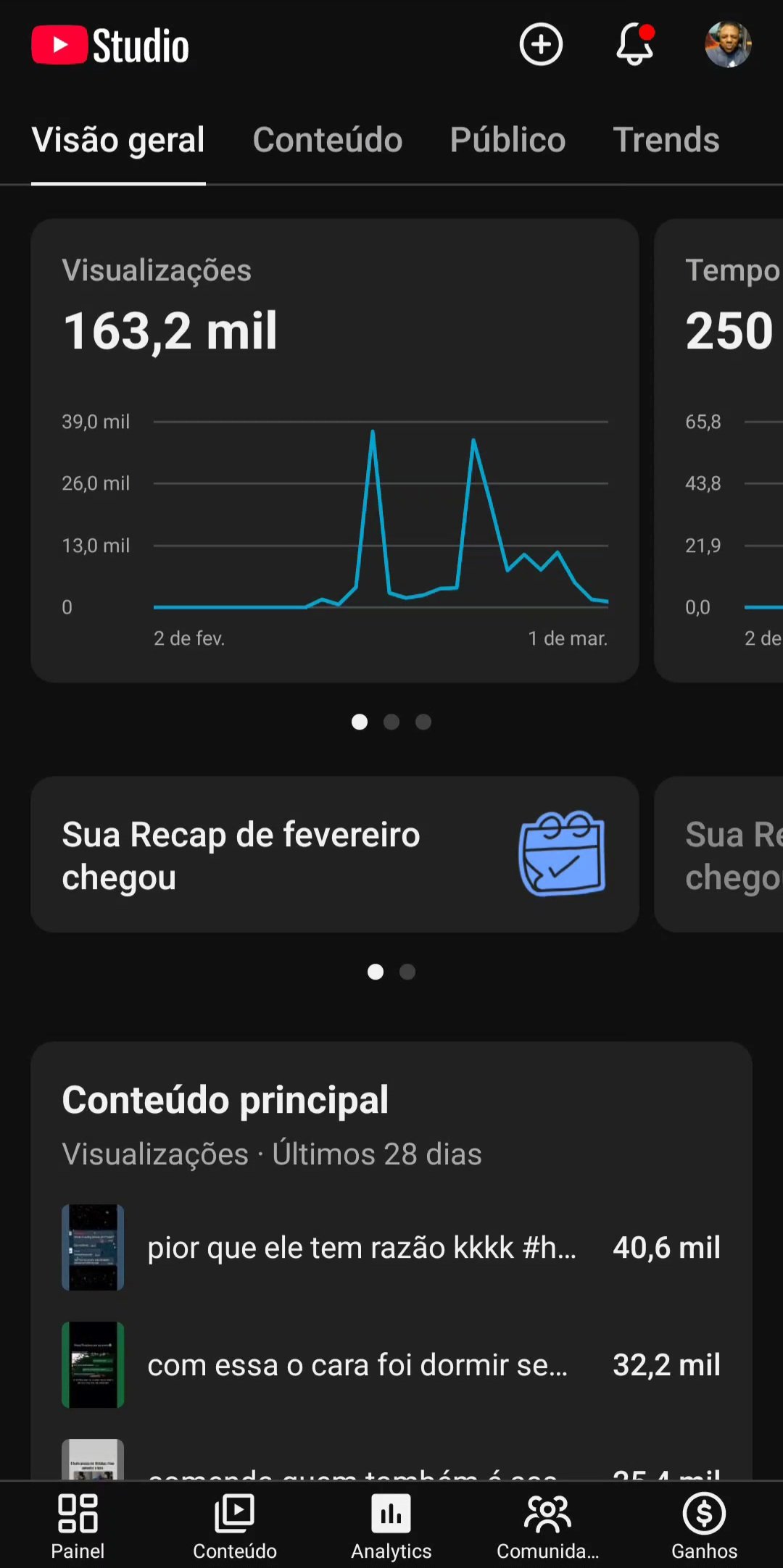Open the notifications bell
The height and width of the screenshot is (1568, 783).
[634, 45]
